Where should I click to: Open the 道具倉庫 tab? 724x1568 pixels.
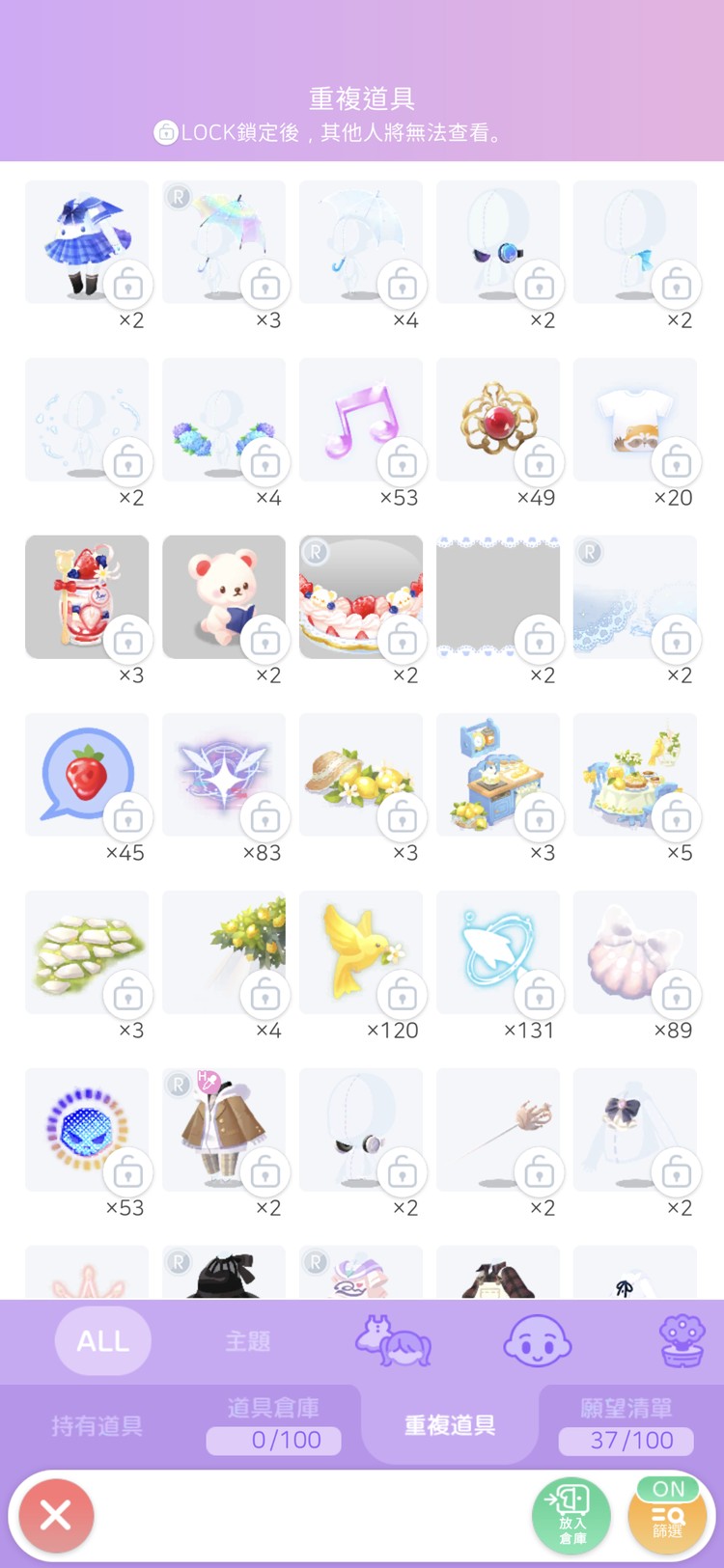274,1423
